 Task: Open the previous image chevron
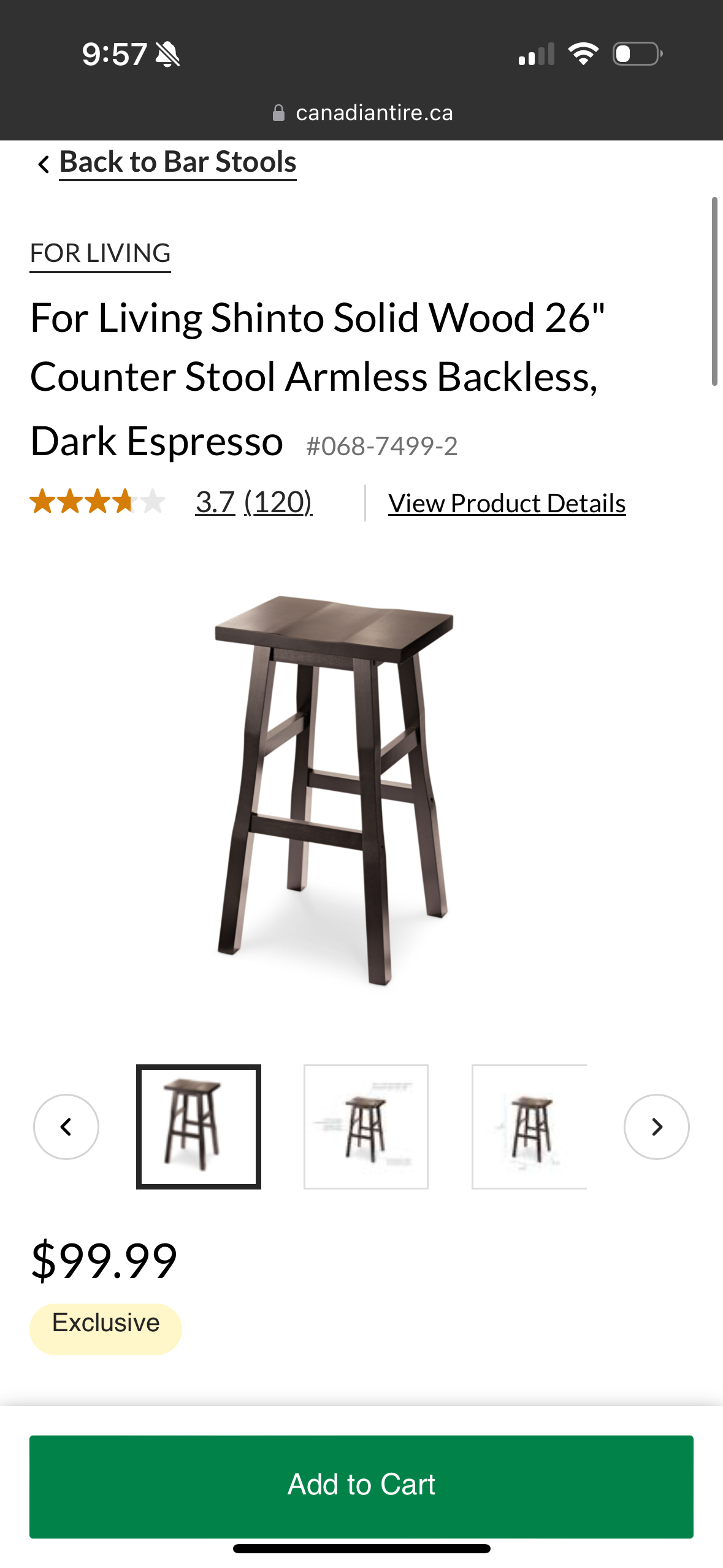coord(65,1127)
